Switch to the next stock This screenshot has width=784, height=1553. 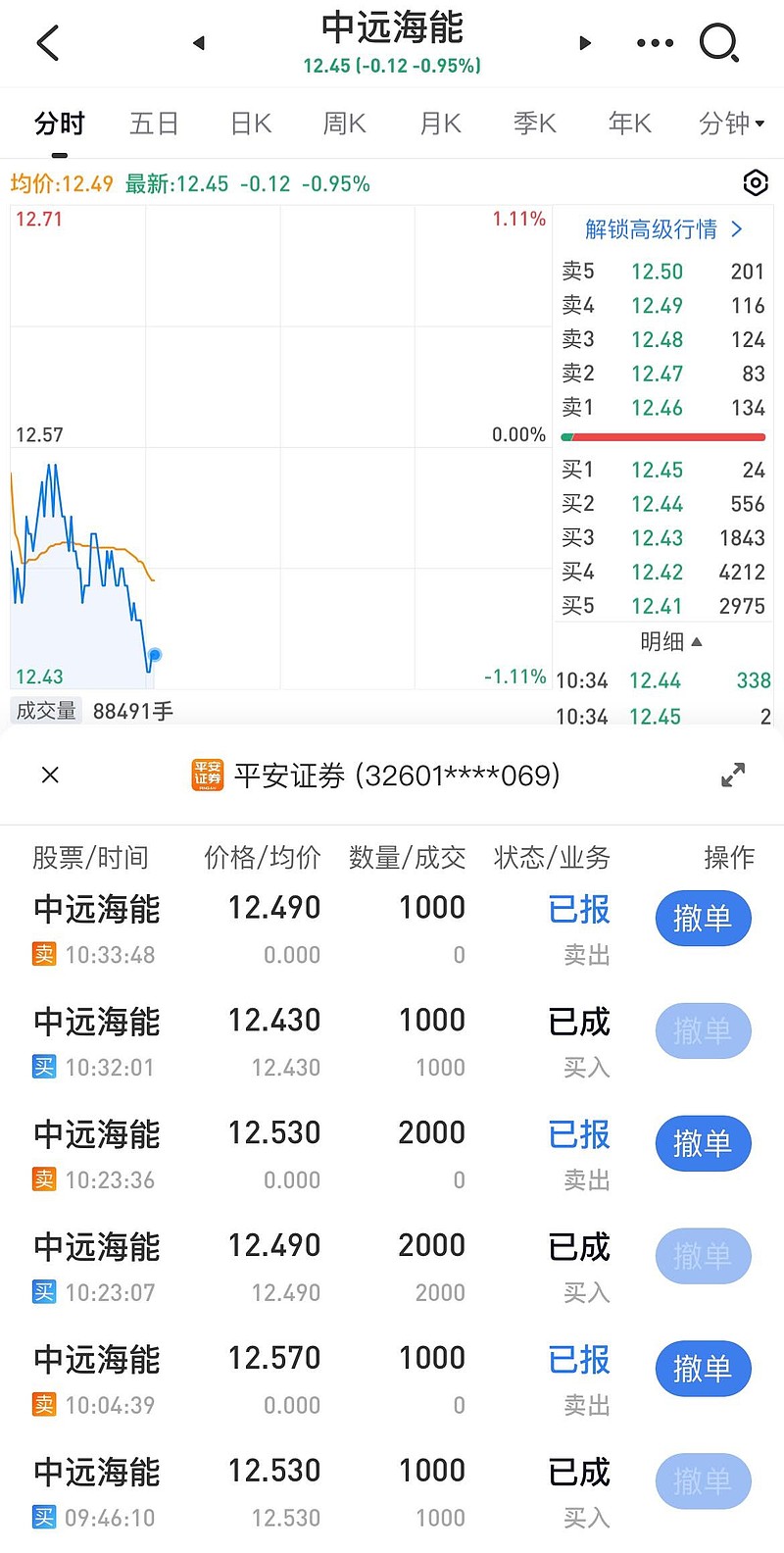[x=585, y=43]
